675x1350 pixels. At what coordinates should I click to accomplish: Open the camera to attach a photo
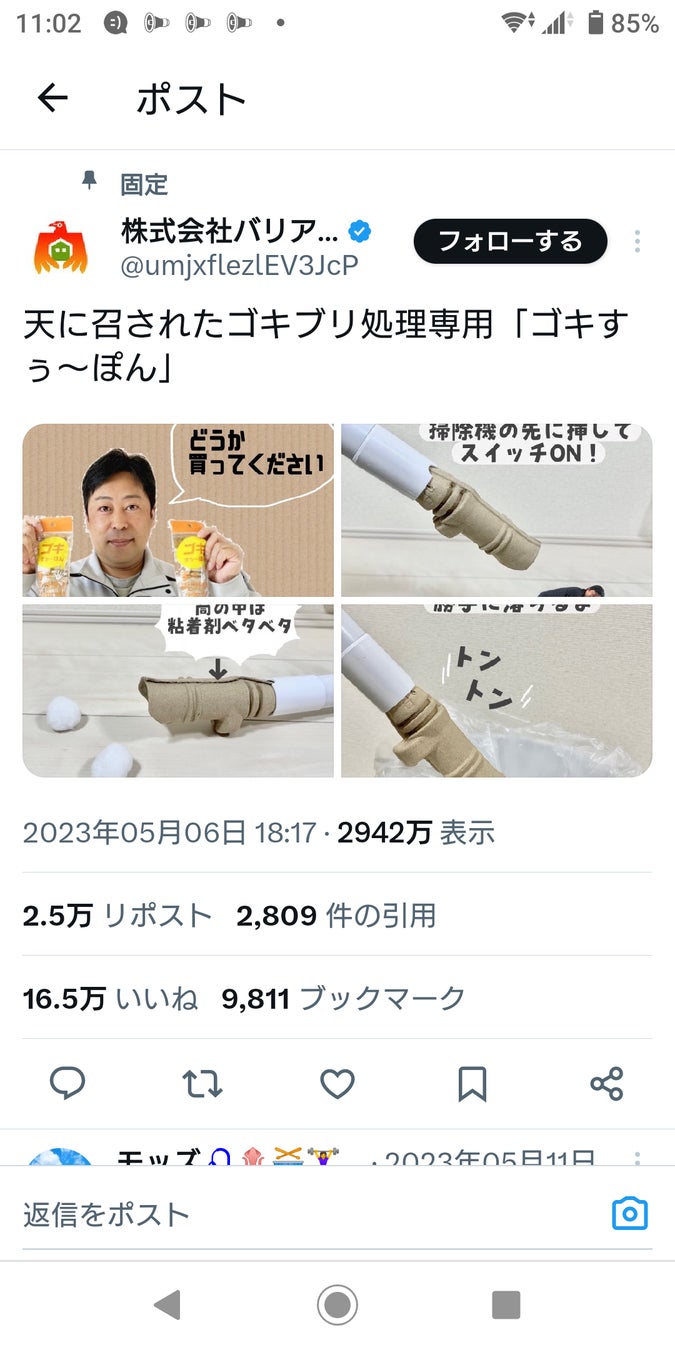[x=630, y=1214]
